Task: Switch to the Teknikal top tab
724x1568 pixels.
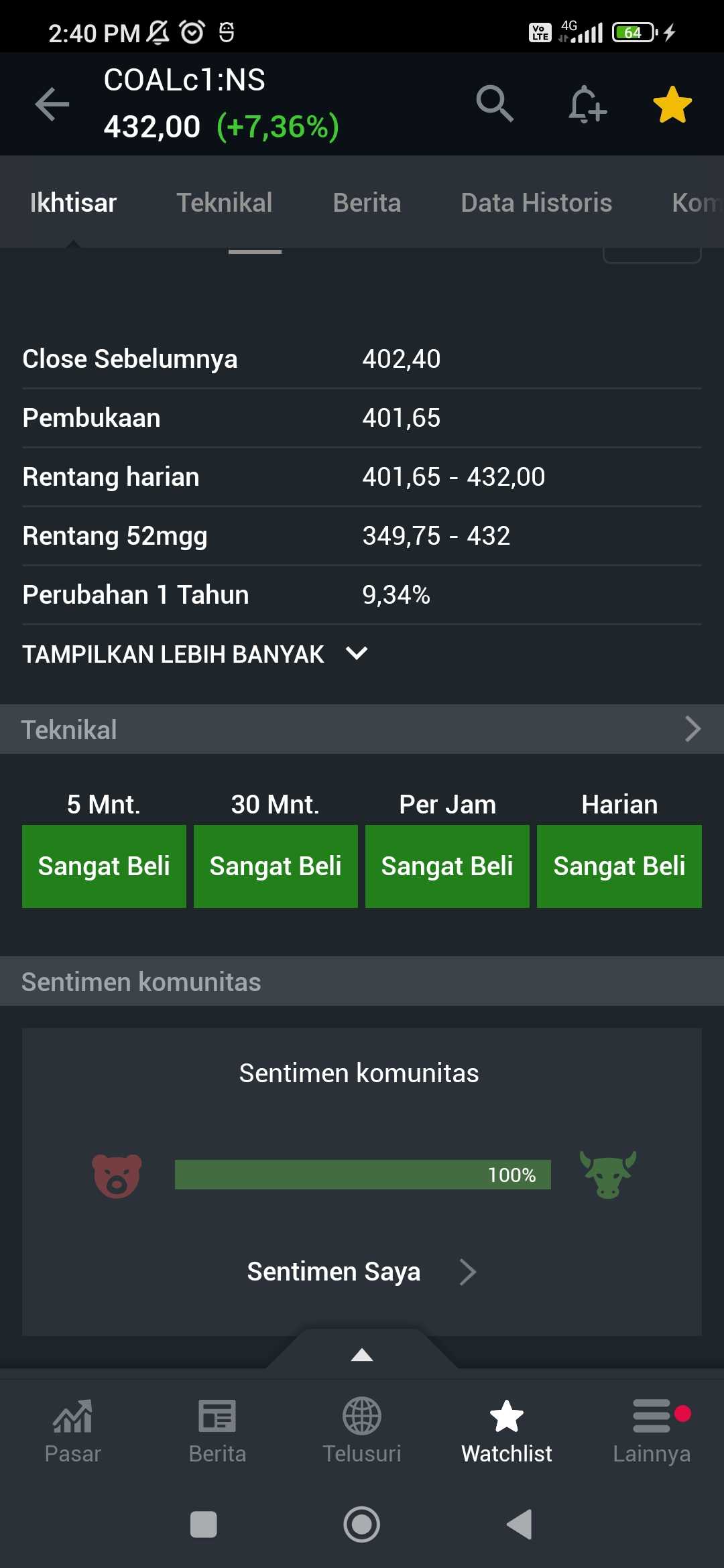Action: click(224, 202)
